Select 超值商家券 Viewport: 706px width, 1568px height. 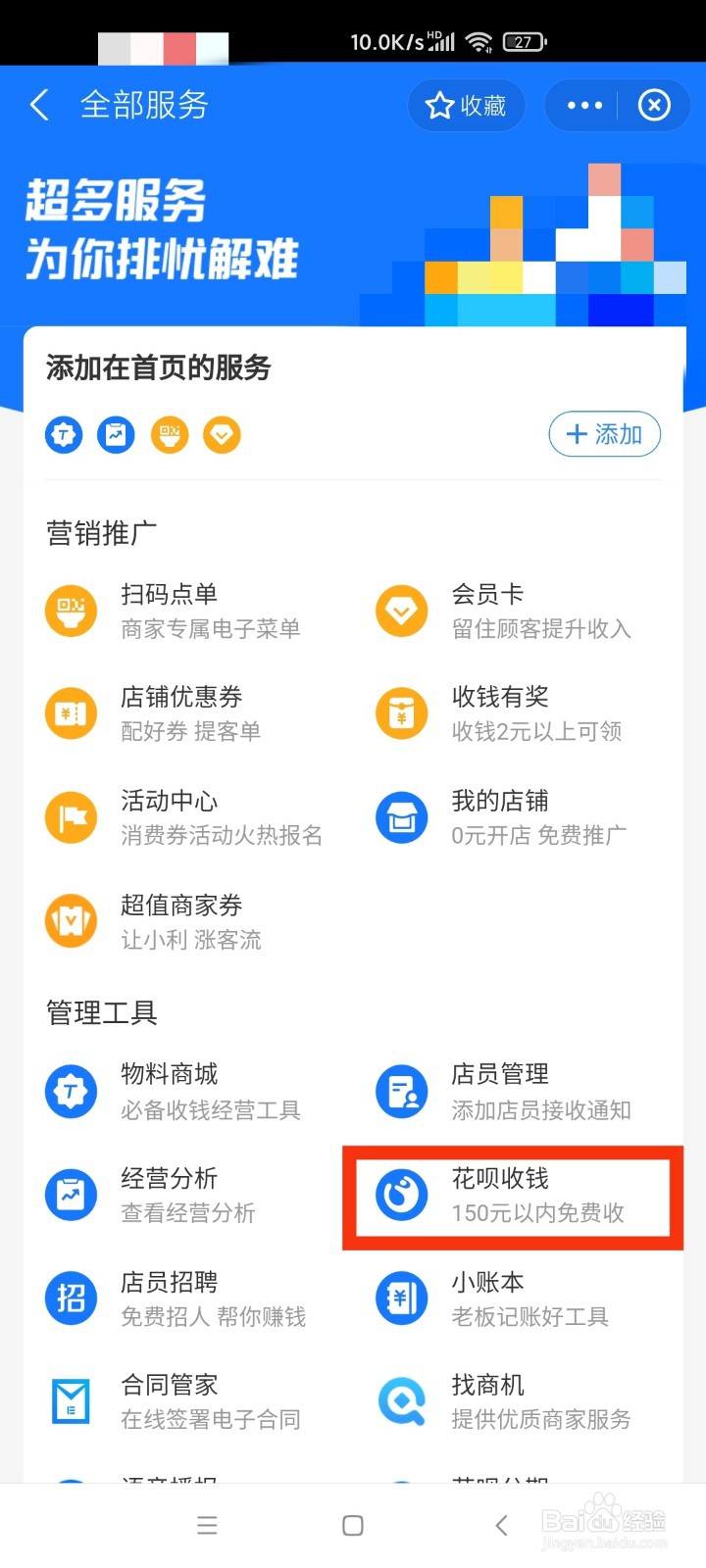[x=181, y=921]
